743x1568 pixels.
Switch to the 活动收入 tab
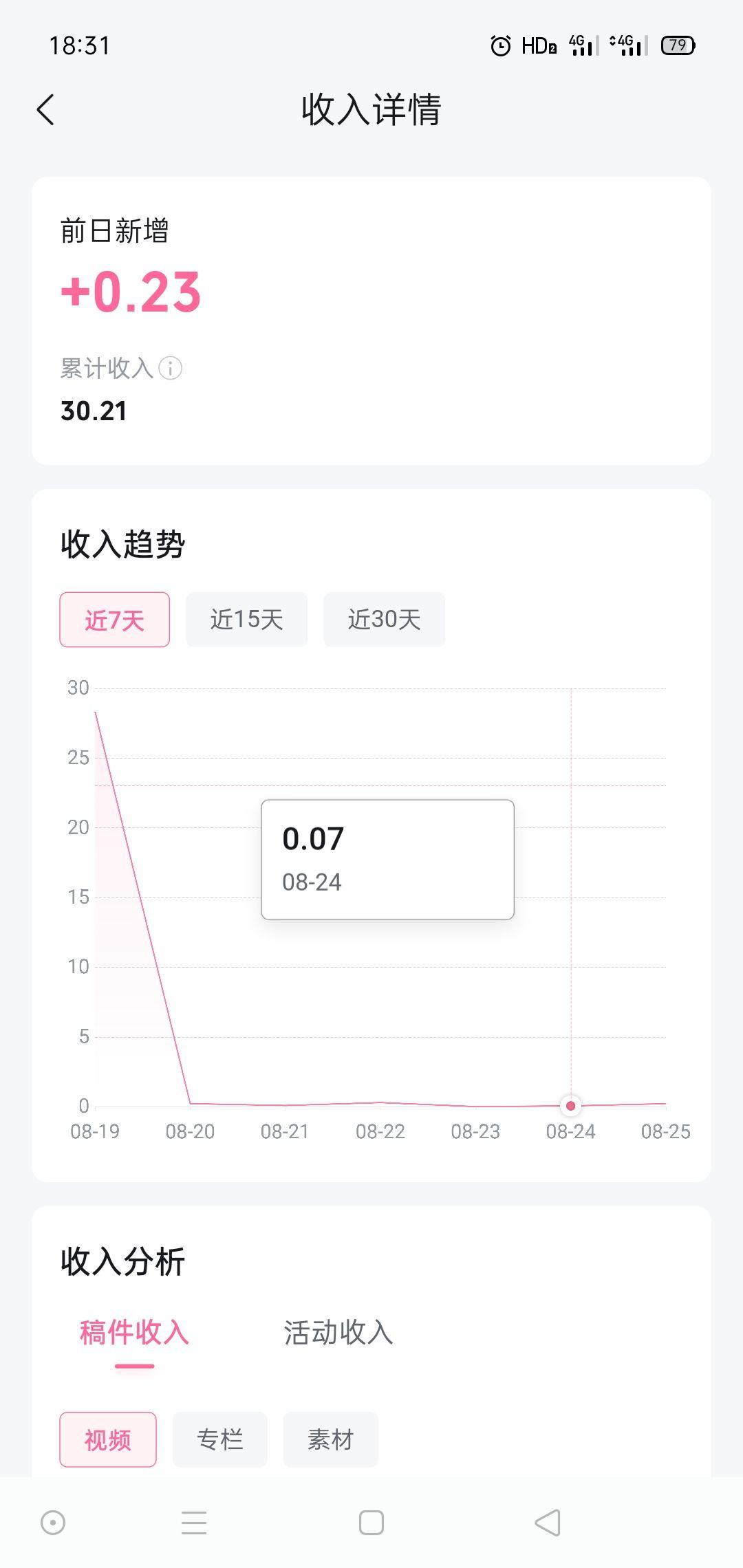click(x=338, y=1333)
